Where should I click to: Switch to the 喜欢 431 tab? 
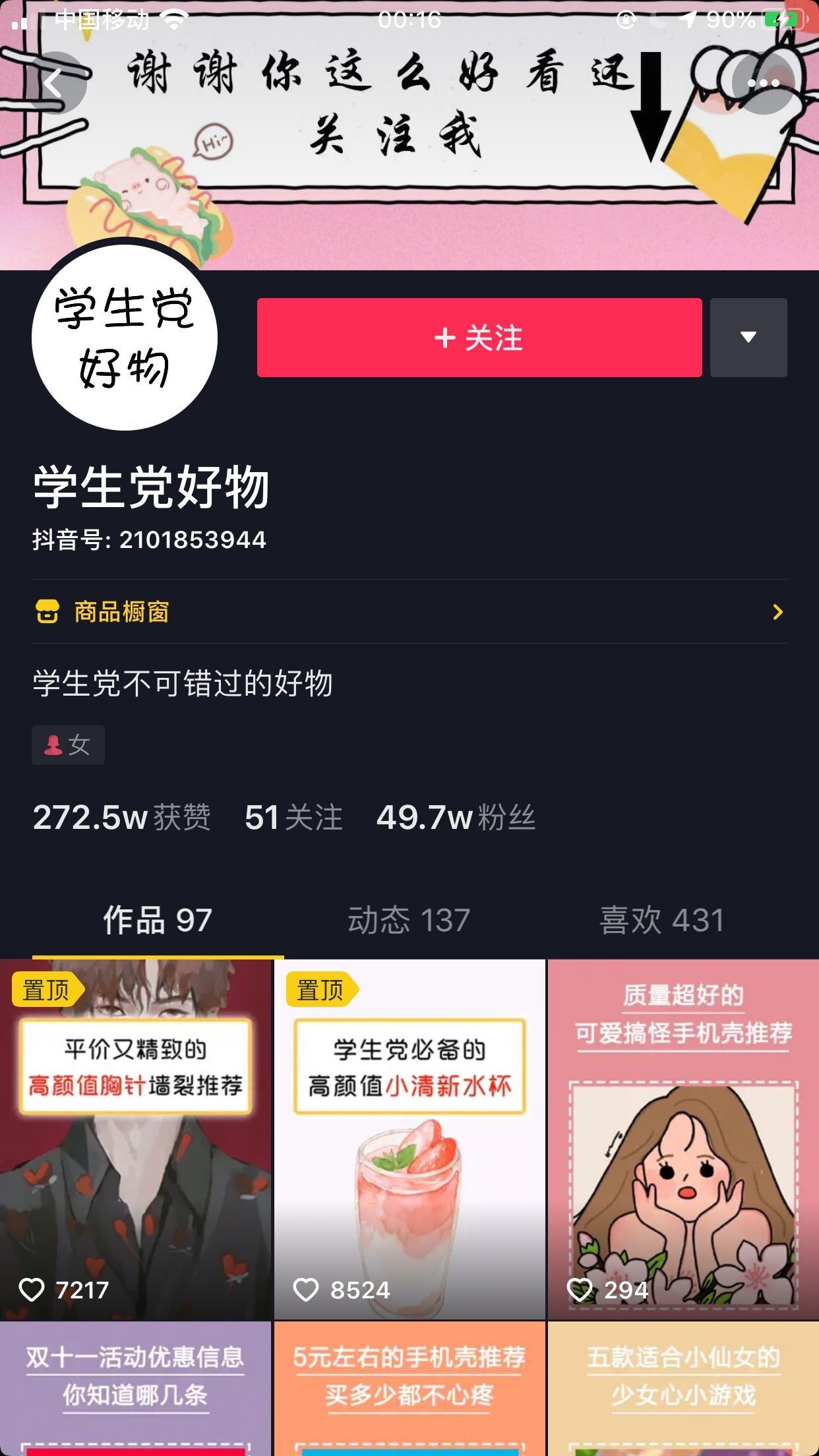point(661,920)
